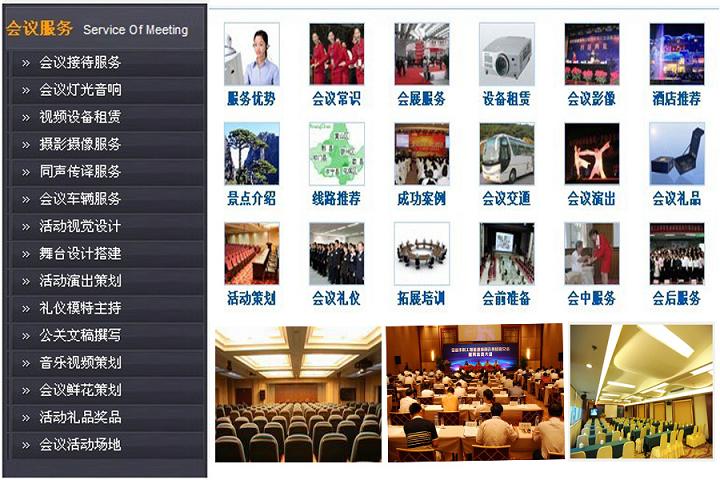View the 酒店推荐 tile

pos(676,55)
